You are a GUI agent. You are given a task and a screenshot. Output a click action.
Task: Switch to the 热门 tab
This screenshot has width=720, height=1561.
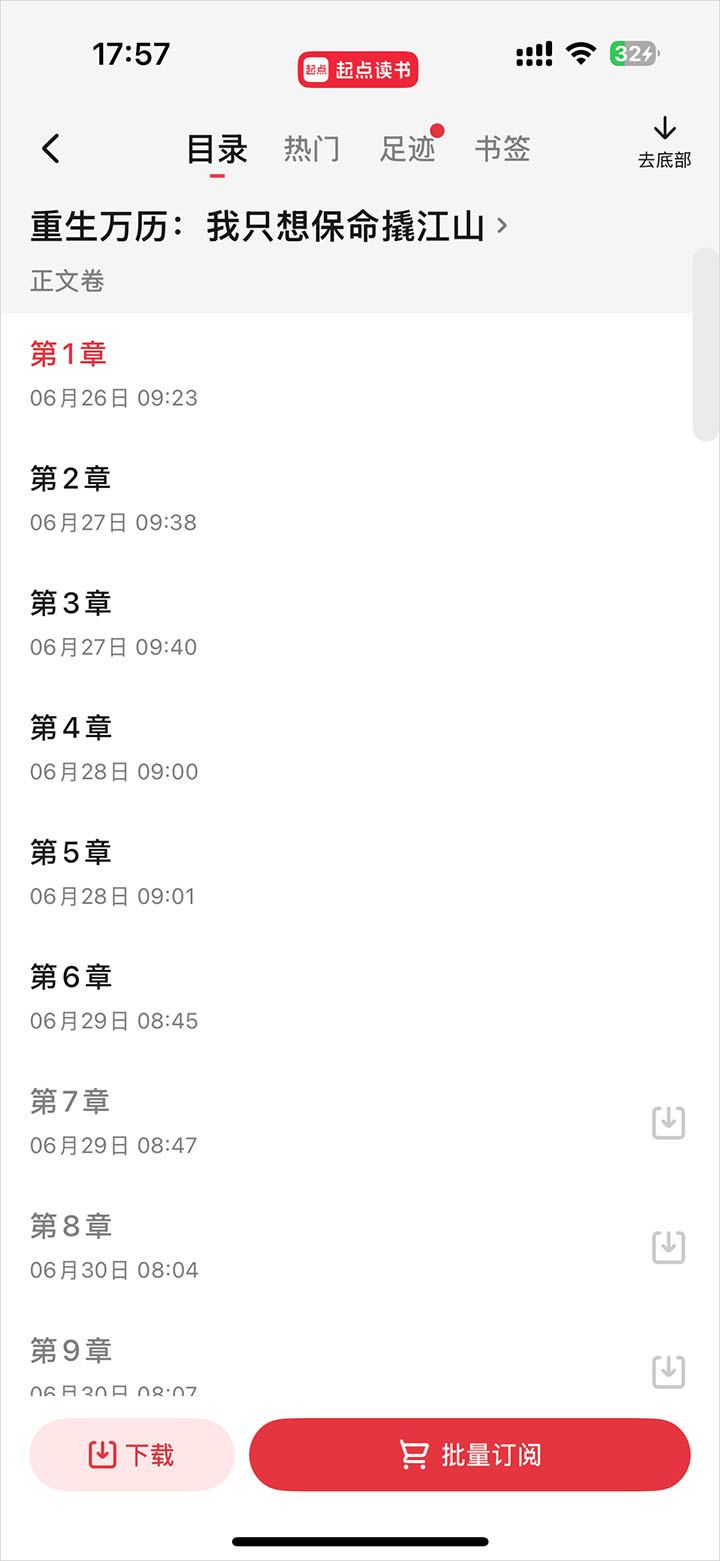pos(311,149)
